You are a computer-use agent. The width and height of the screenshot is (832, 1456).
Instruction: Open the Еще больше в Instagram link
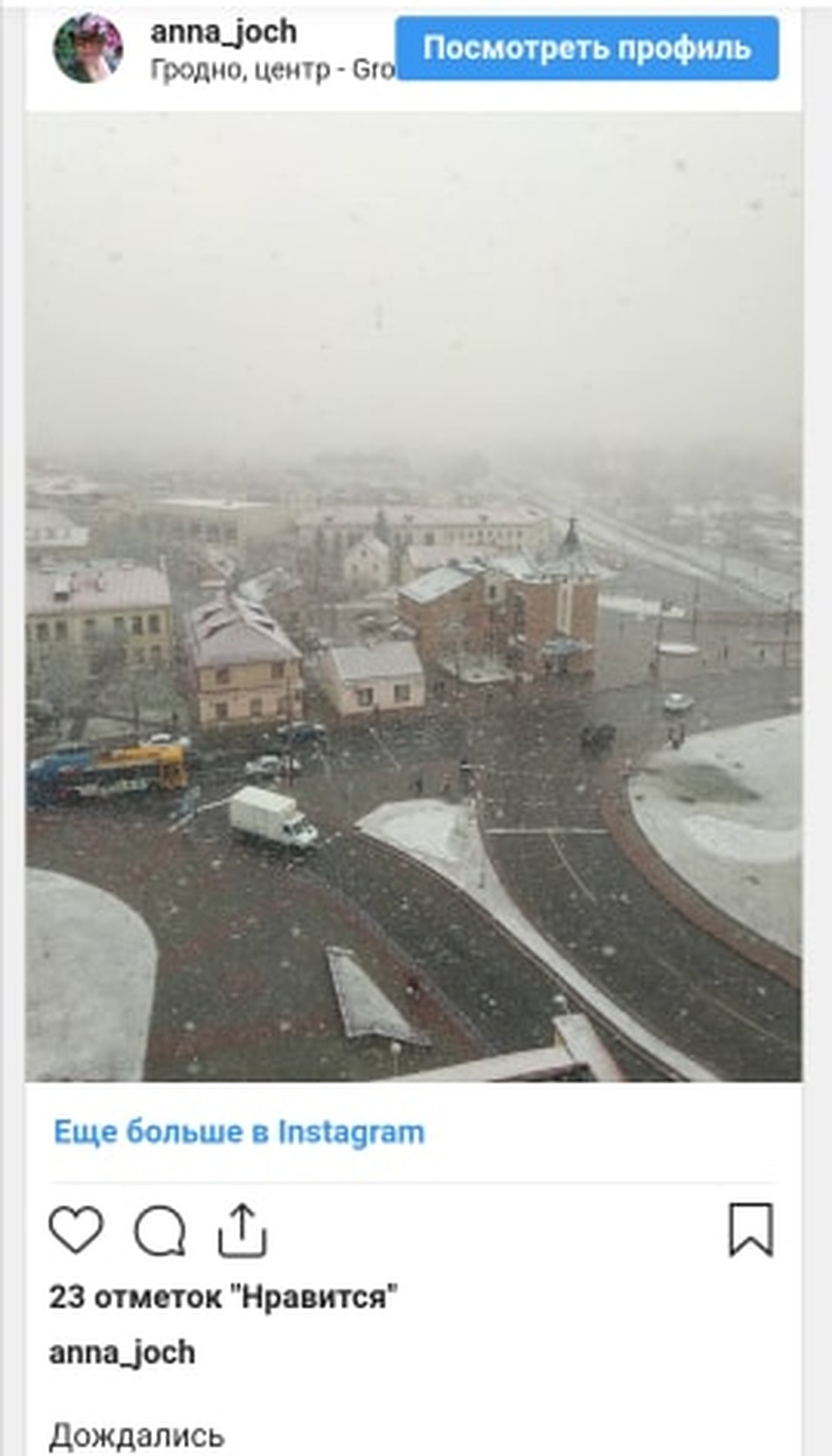(239, 1132)
